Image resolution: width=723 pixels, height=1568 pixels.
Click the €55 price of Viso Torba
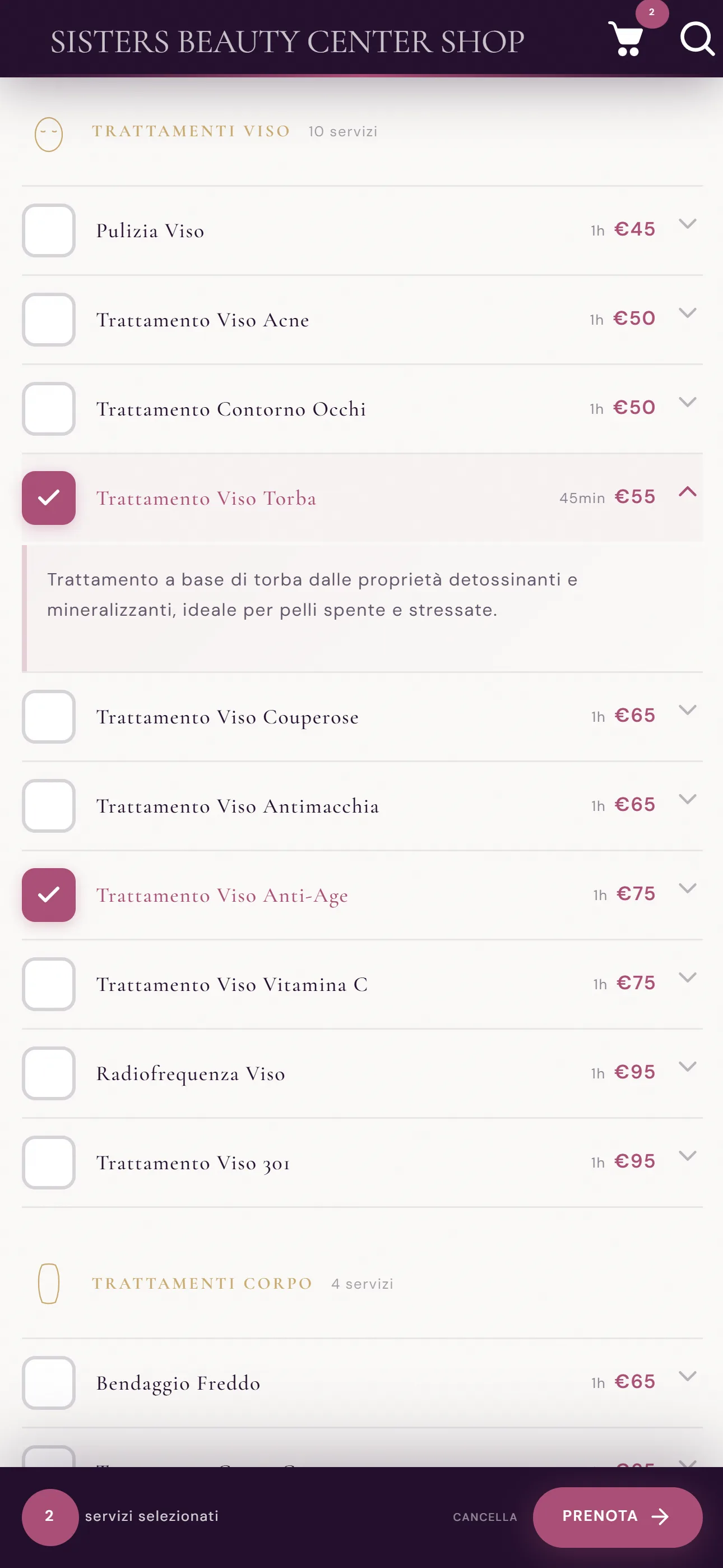[635, 497]
